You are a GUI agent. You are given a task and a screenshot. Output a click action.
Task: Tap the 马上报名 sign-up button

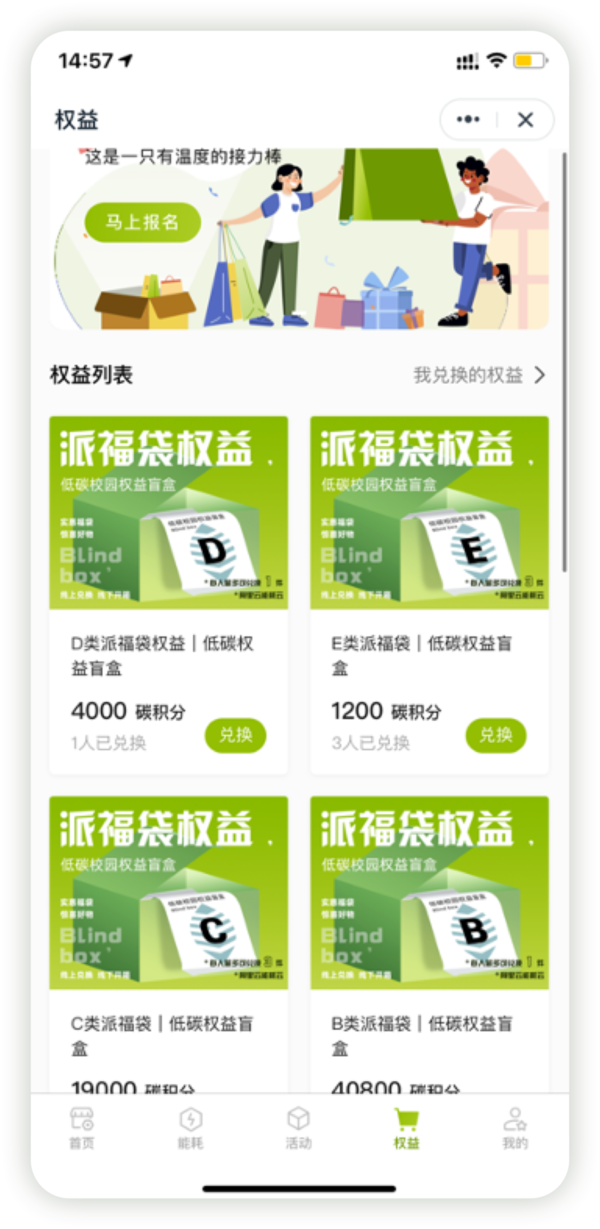[x=142, y=222]
